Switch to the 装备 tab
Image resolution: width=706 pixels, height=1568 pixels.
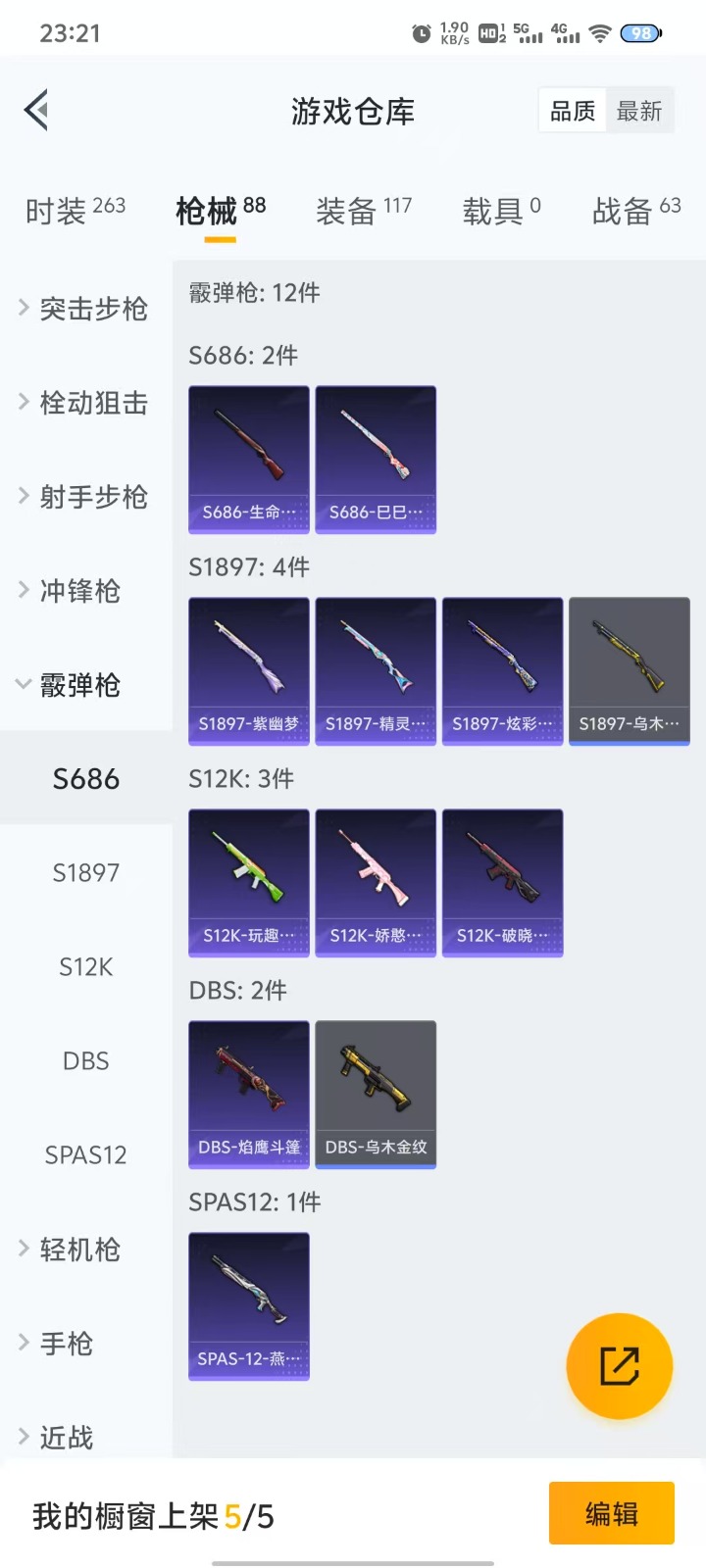pyautogui.click(x=363, y=210)
